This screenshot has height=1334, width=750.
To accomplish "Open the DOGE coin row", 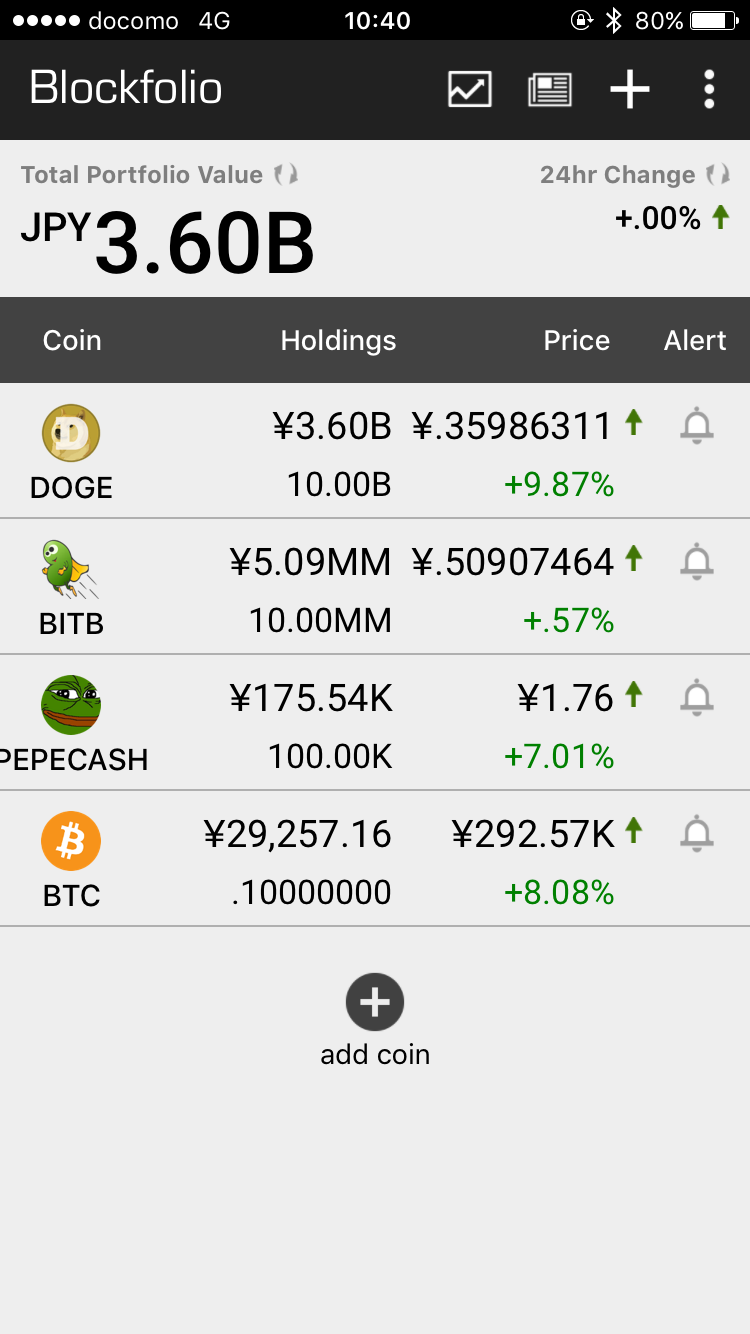I will [375, 451].
